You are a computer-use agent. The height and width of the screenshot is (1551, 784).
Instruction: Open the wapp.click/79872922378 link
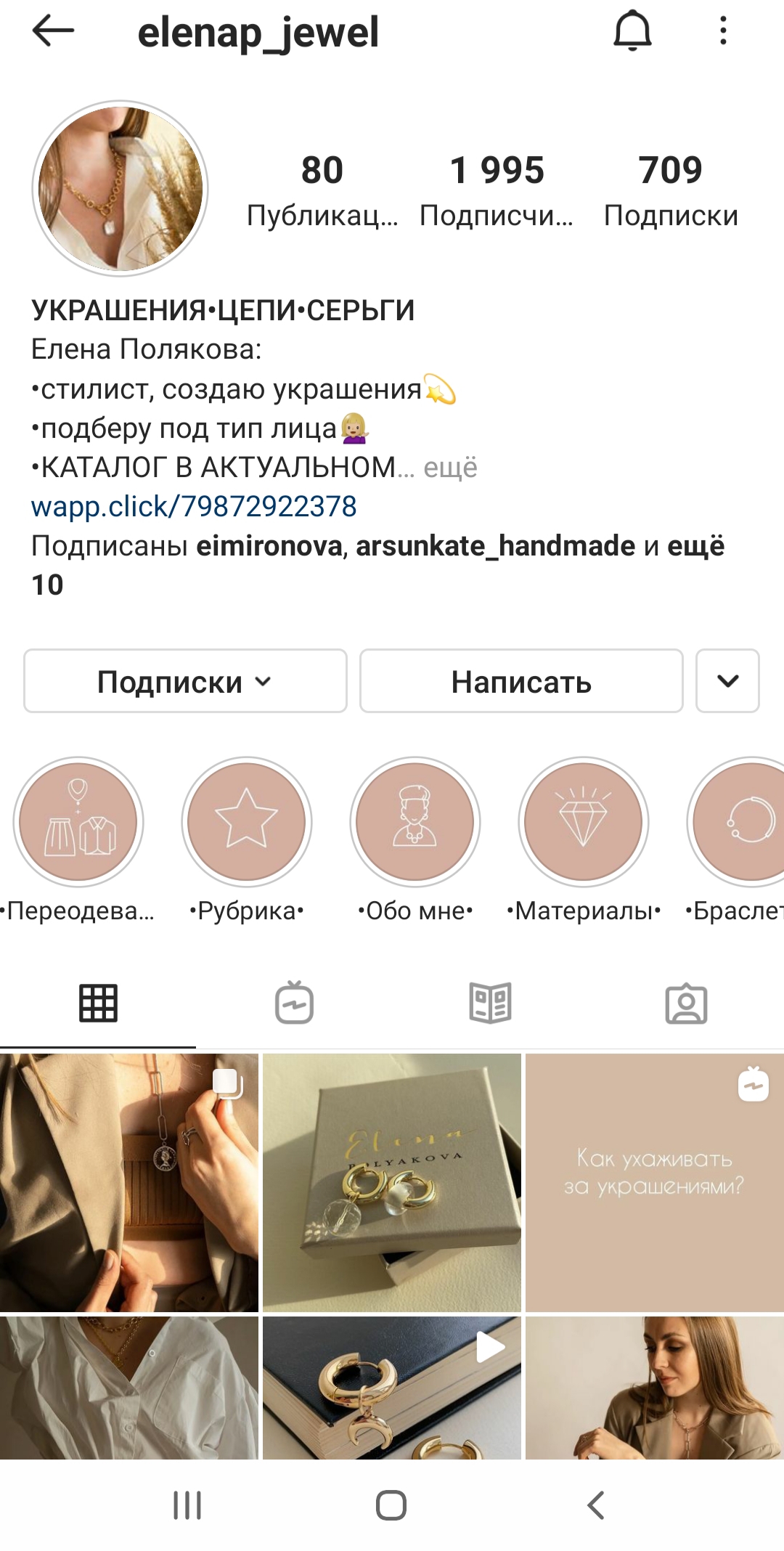194,506
